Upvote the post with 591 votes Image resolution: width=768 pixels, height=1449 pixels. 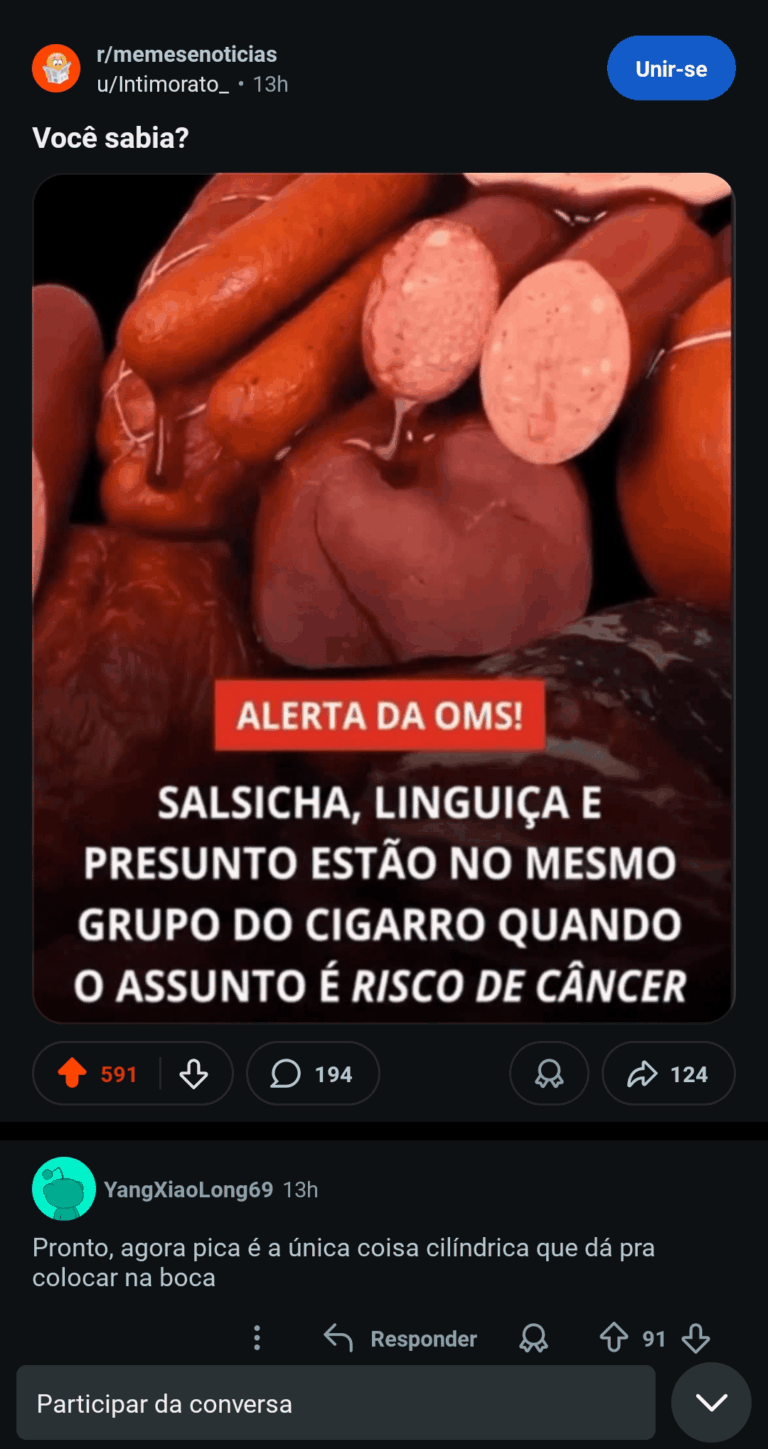pos(73,1074)
